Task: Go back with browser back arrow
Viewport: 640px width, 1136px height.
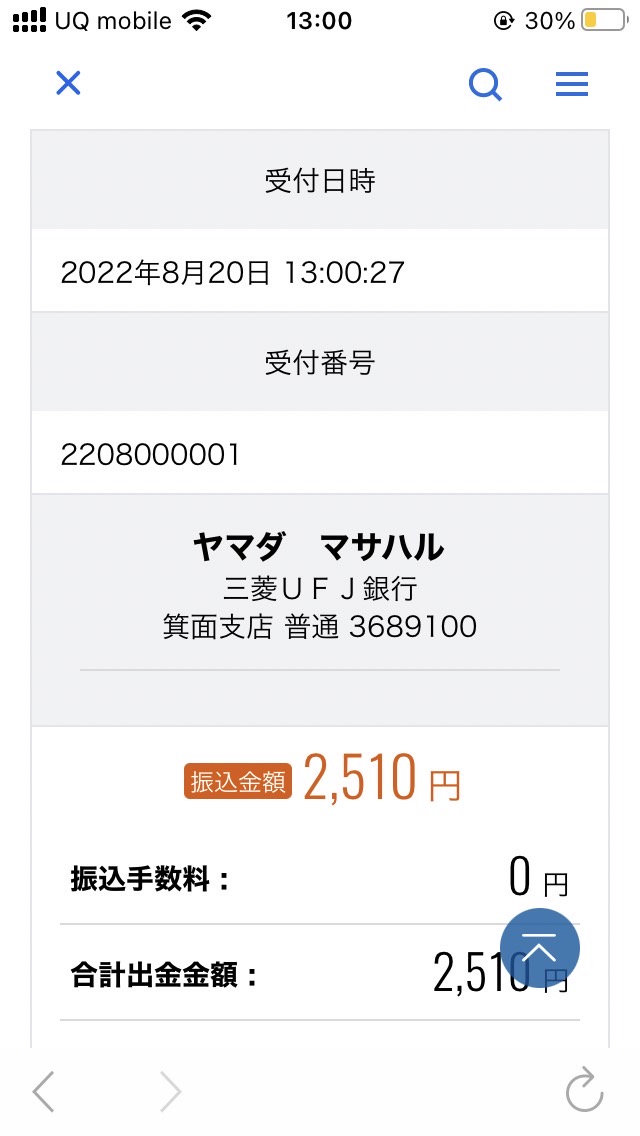Action: click(43, 1090)
